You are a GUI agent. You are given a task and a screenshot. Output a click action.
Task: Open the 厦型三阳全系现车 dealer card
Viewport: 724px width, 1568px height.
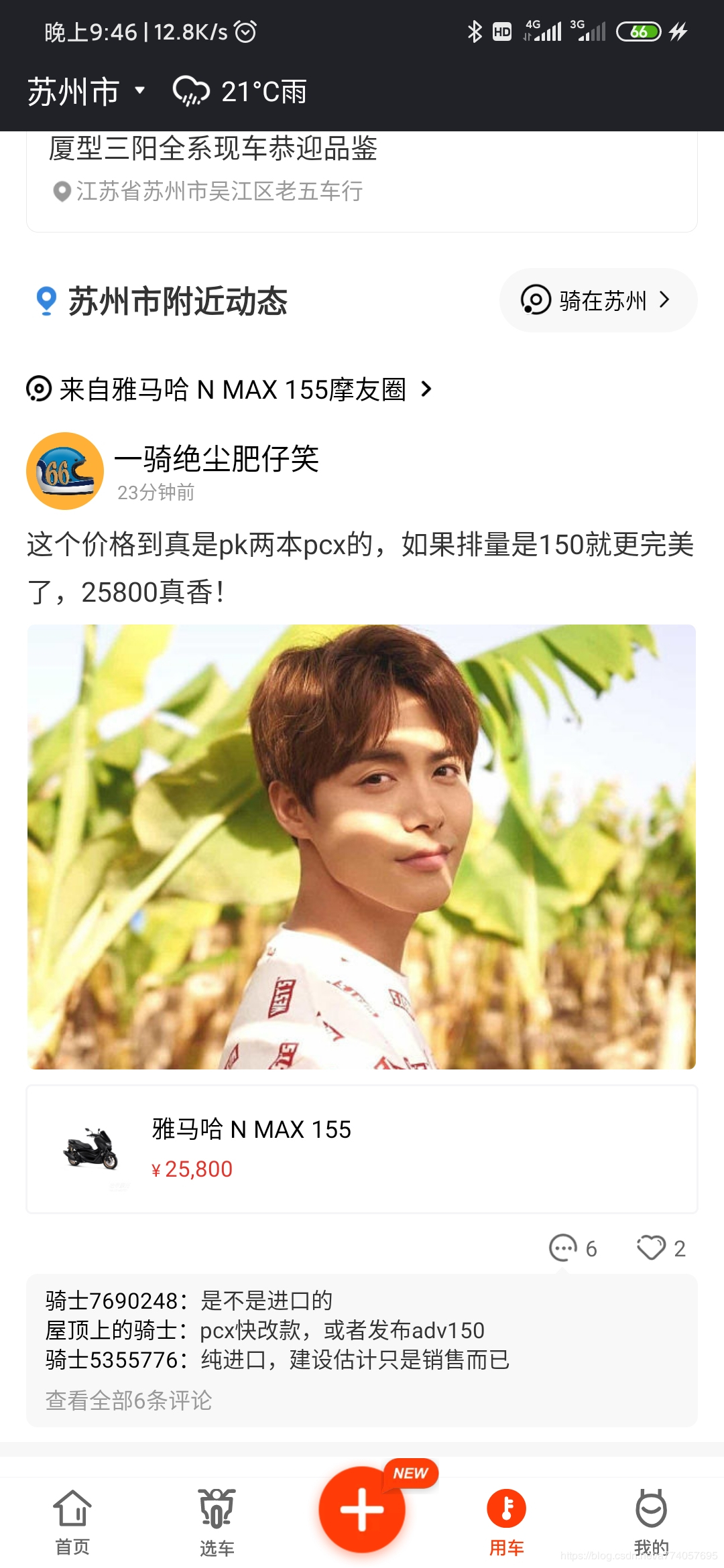click(362, 174)
